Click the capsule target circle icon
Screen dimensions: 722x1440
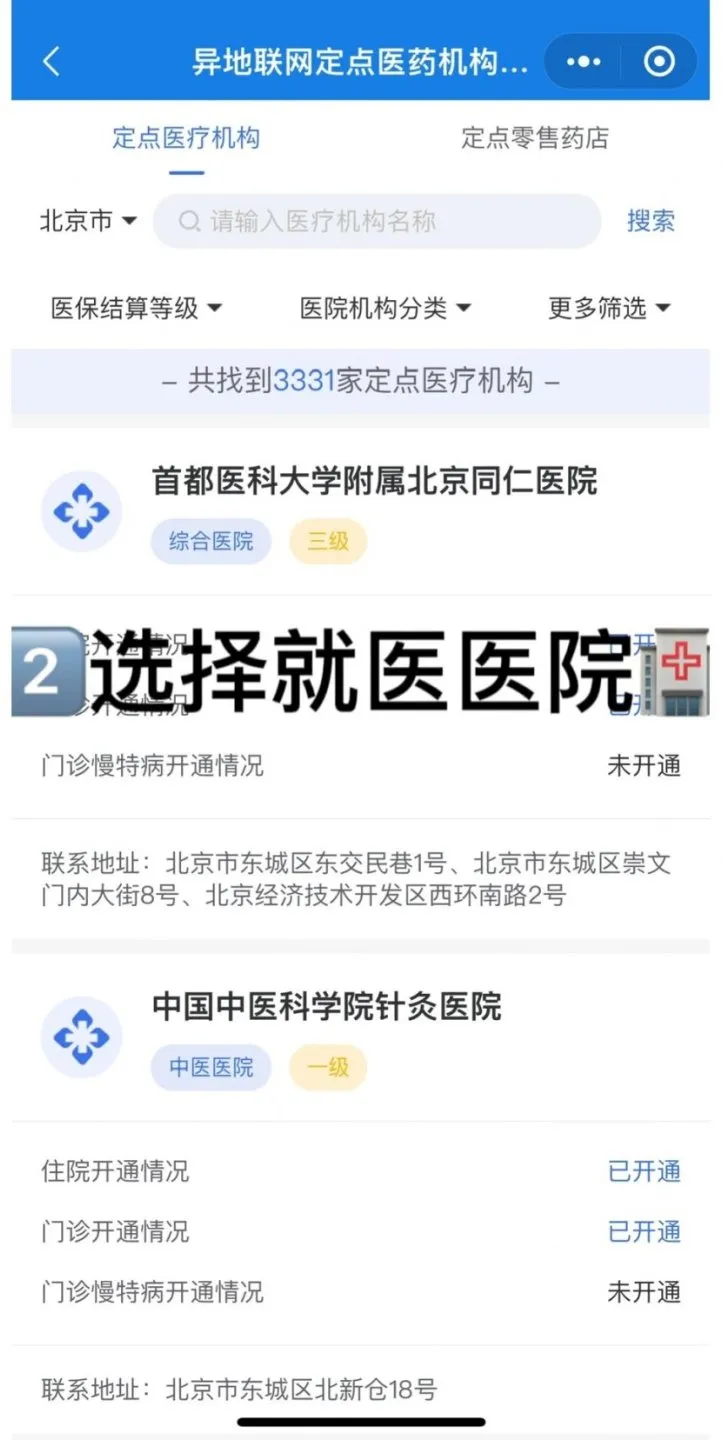coord(660,60)
